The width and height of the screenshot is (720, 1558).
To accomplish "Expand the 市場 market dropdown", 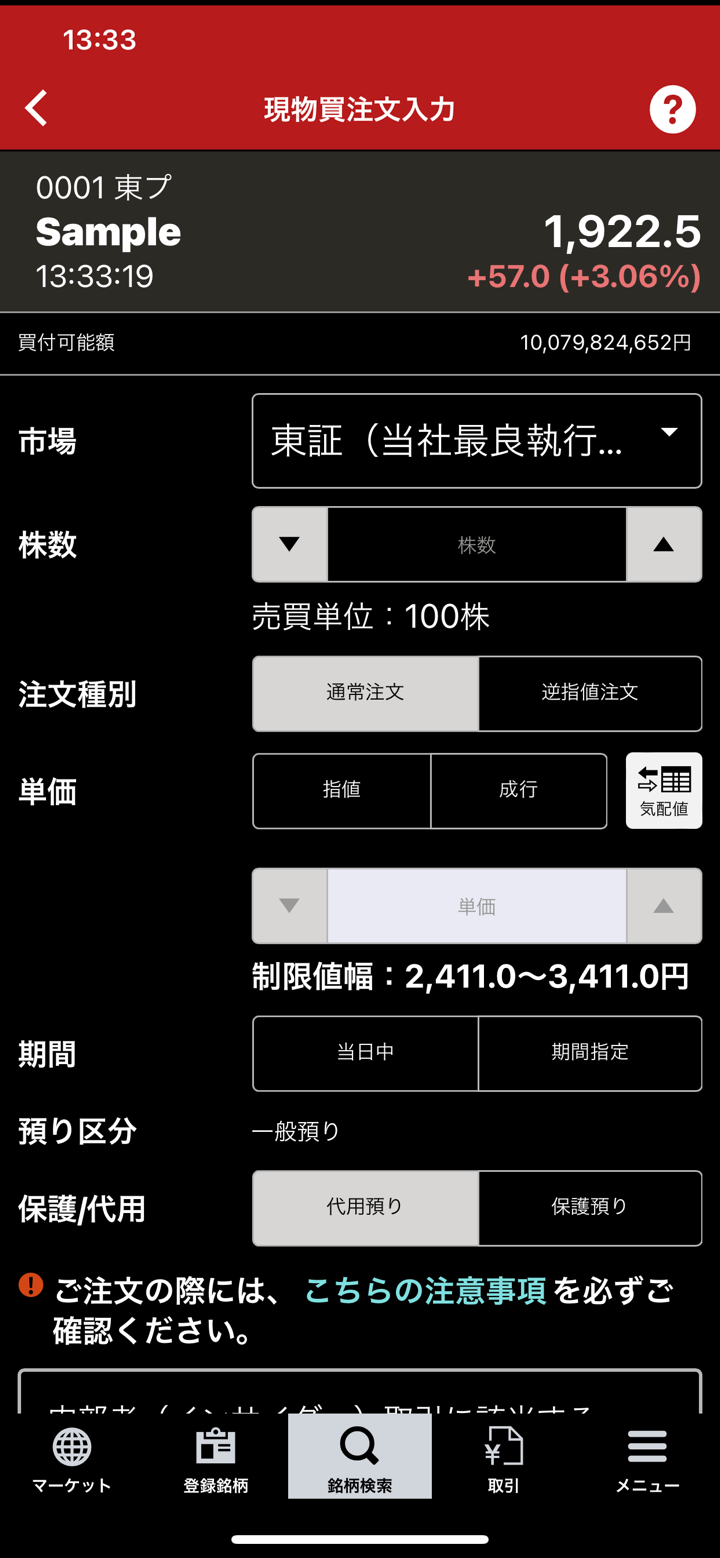I will (x=476, y=441).
